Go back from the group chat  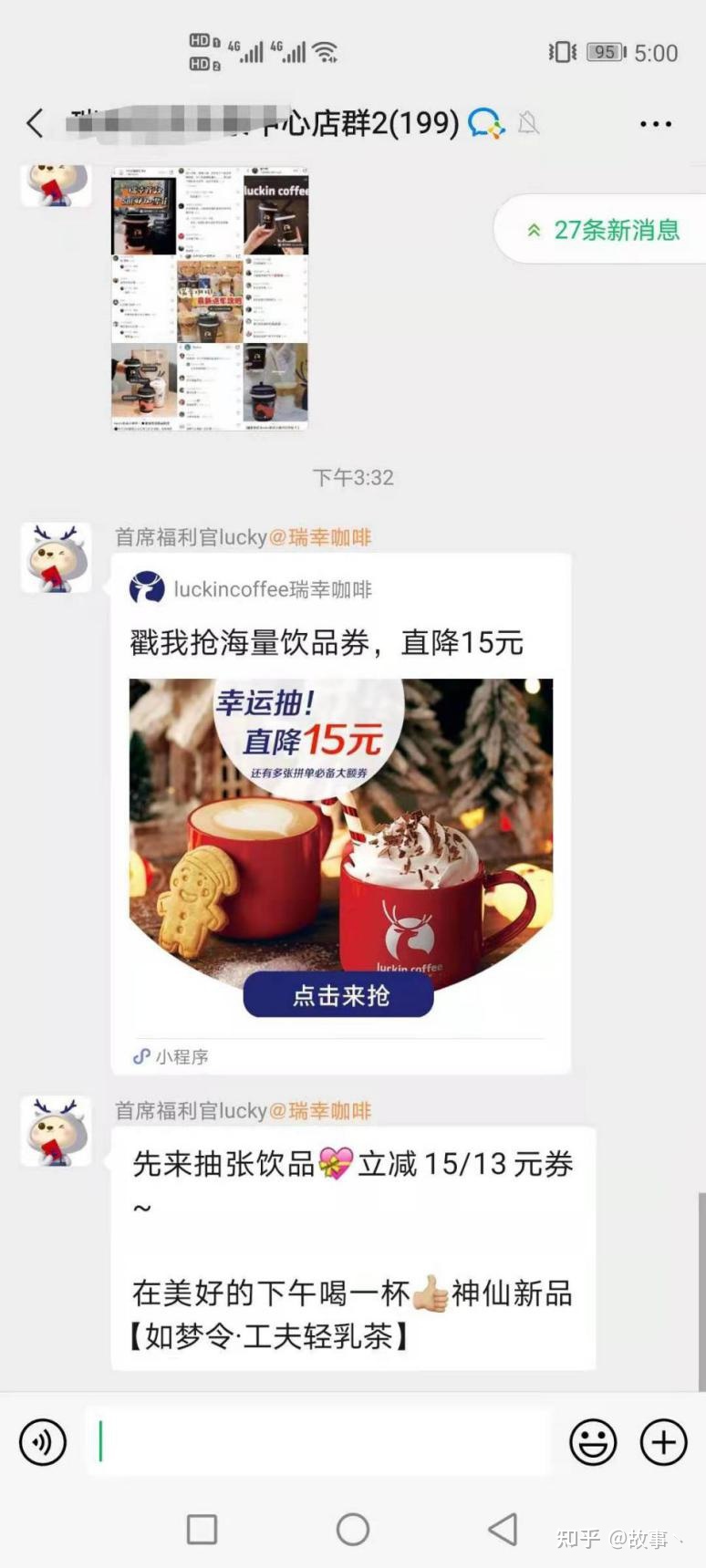35,123
